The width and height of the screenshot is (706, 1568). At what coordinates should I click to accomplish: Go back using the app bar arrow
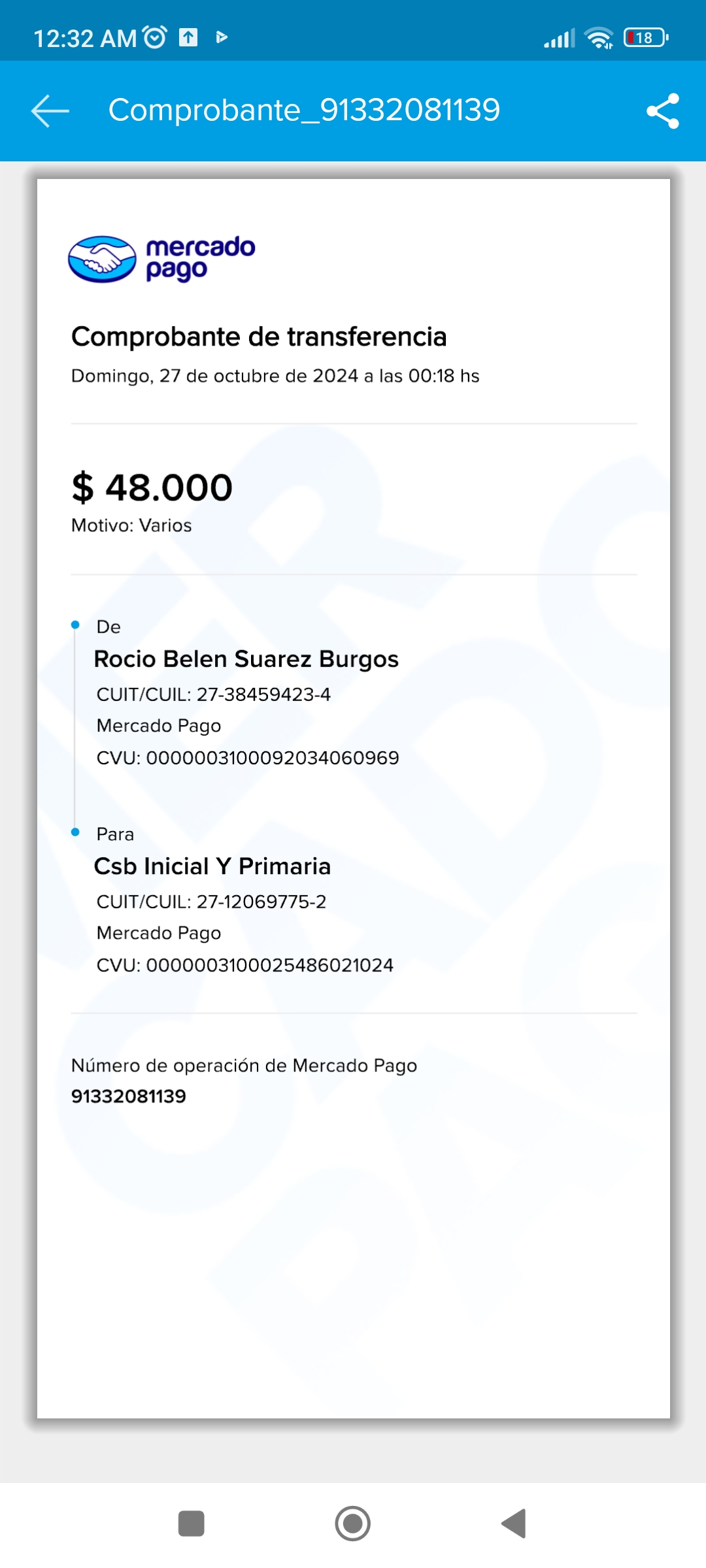coord(50,111)
